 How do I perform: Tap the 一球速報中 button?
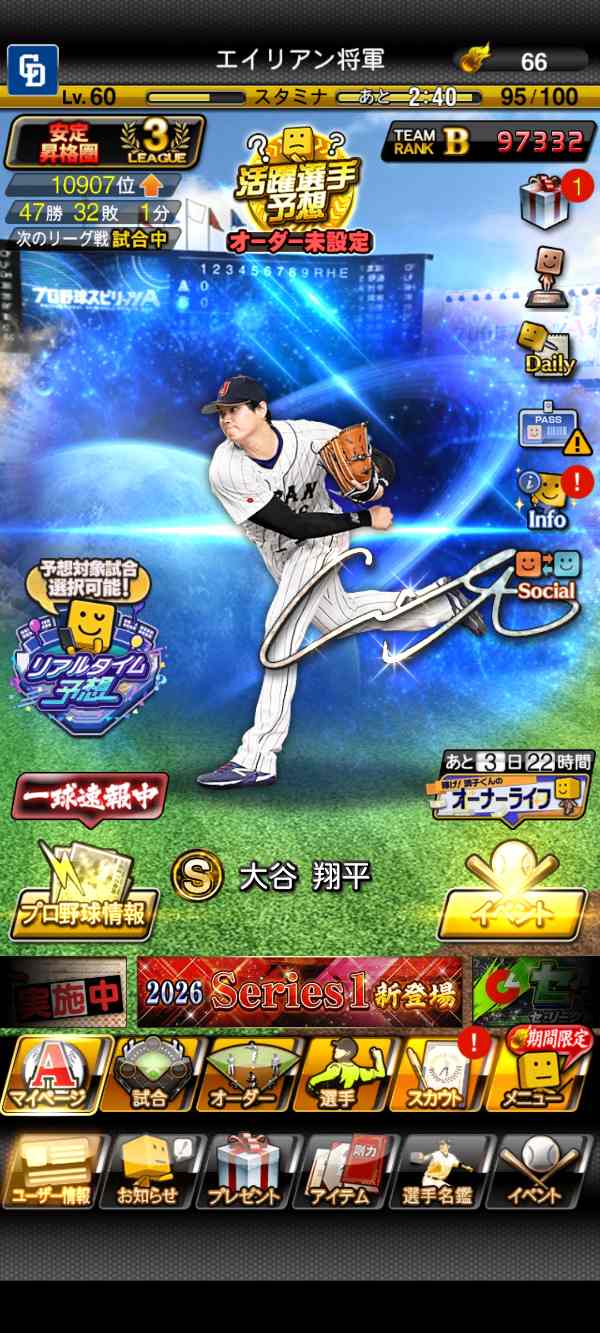pyautogui.click(x=90, y=796)
